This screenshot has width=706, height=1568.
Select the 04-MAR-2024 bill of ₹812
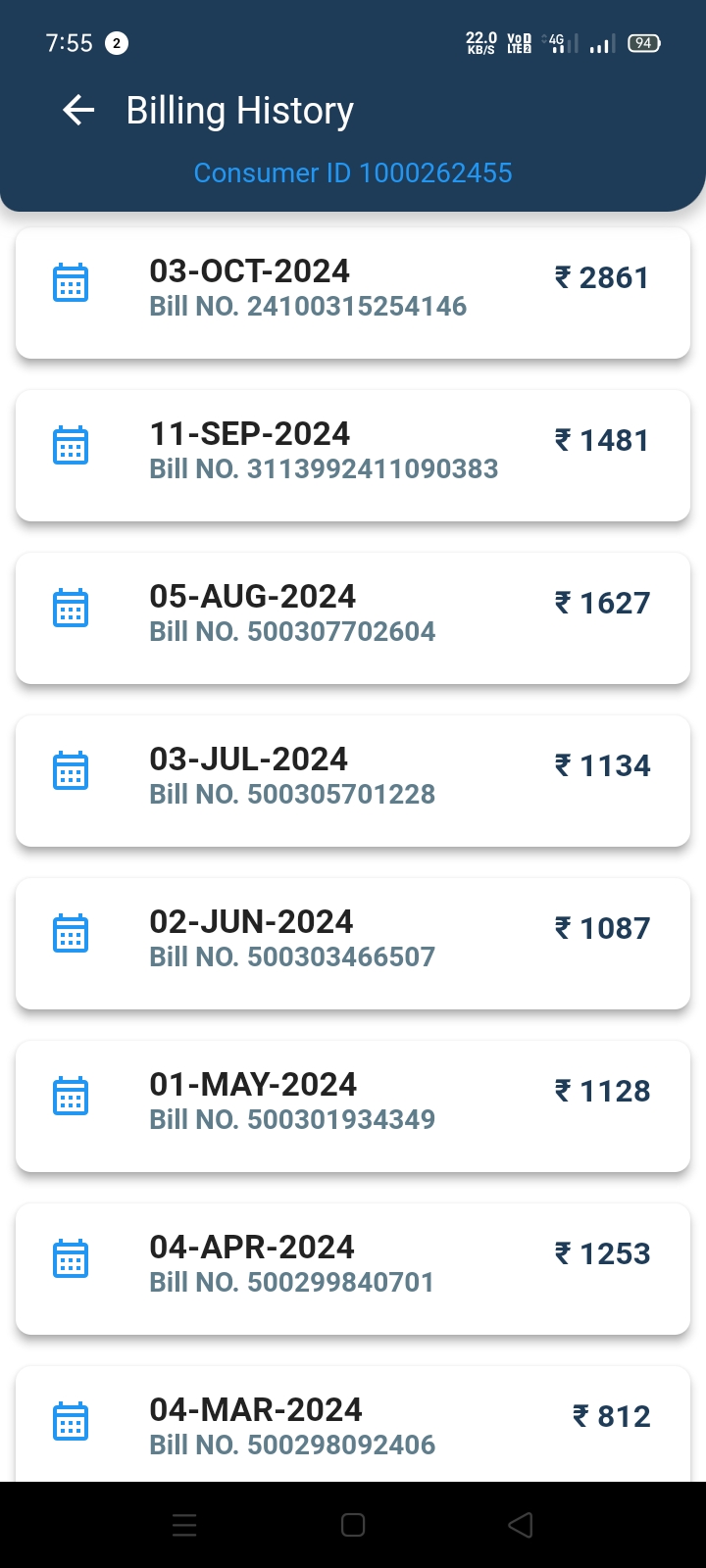point(353,1424)
